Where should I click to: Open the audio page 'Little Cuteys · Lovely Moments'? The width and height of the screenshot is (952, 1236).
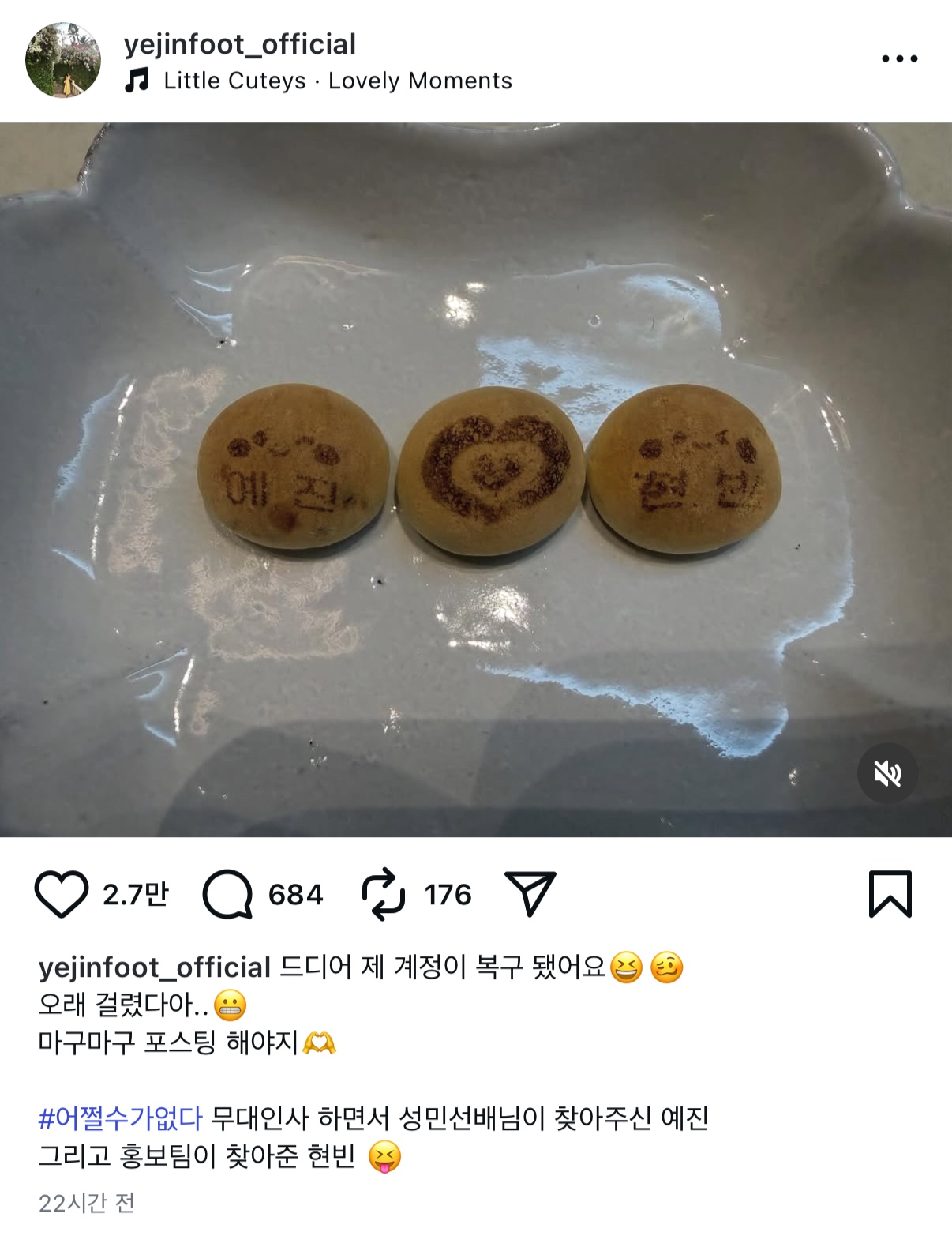[x=338, y=80]
